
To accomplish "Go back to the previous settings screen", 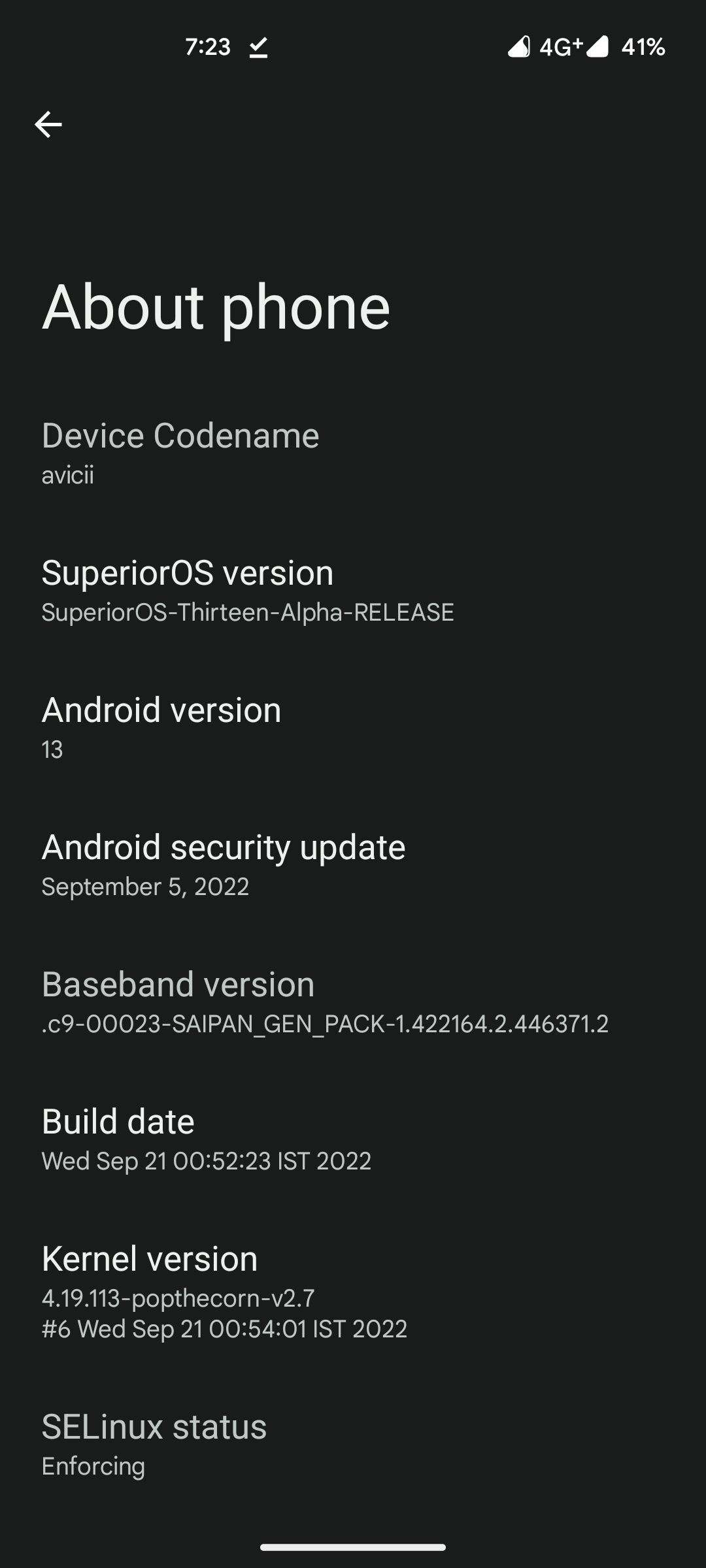I will (x=48, y=124).
